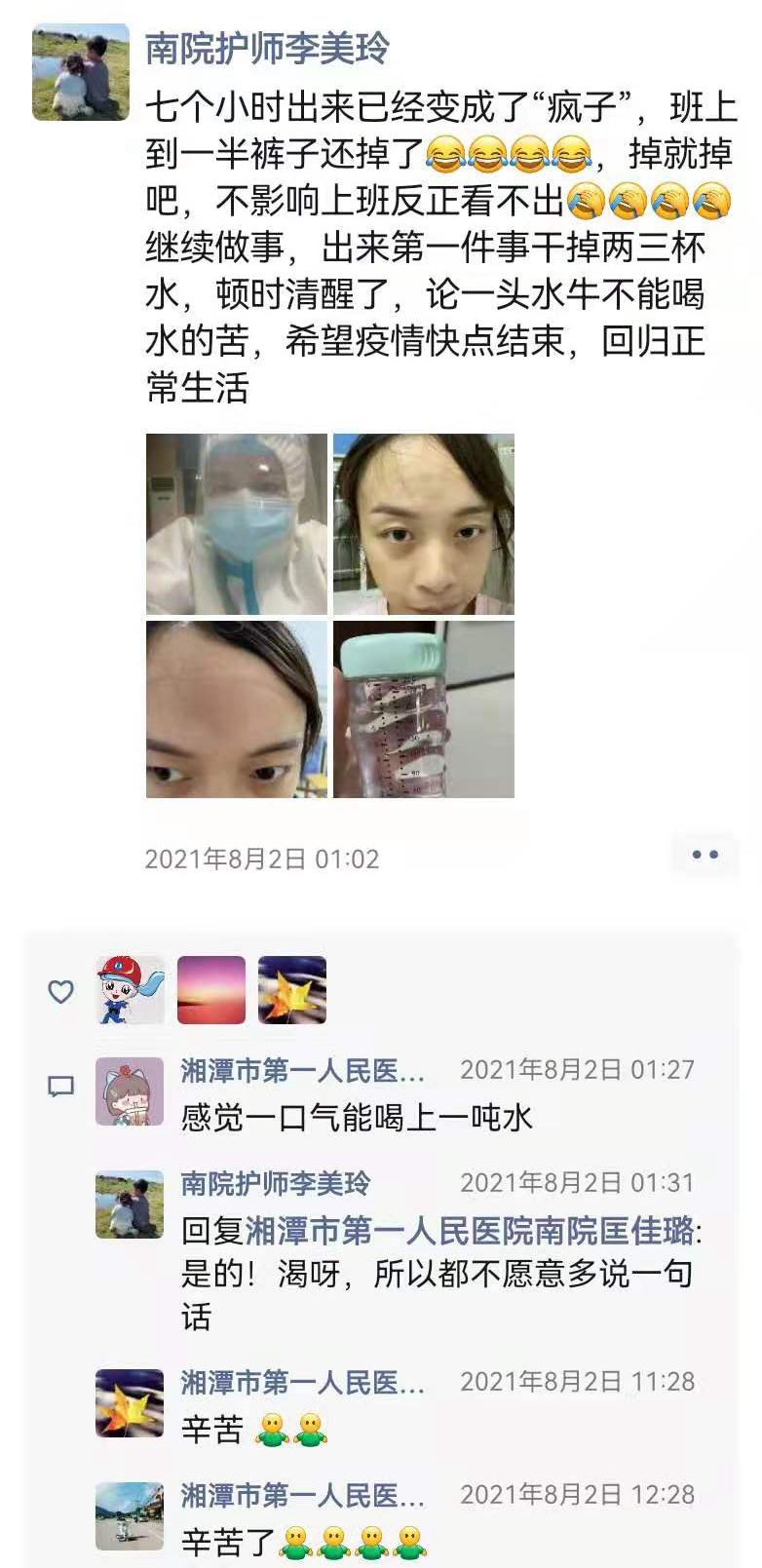Open commenter avatar beside the 12:28 comment
This screenshot has width=762, height=1568.
tap(130, 1516)
